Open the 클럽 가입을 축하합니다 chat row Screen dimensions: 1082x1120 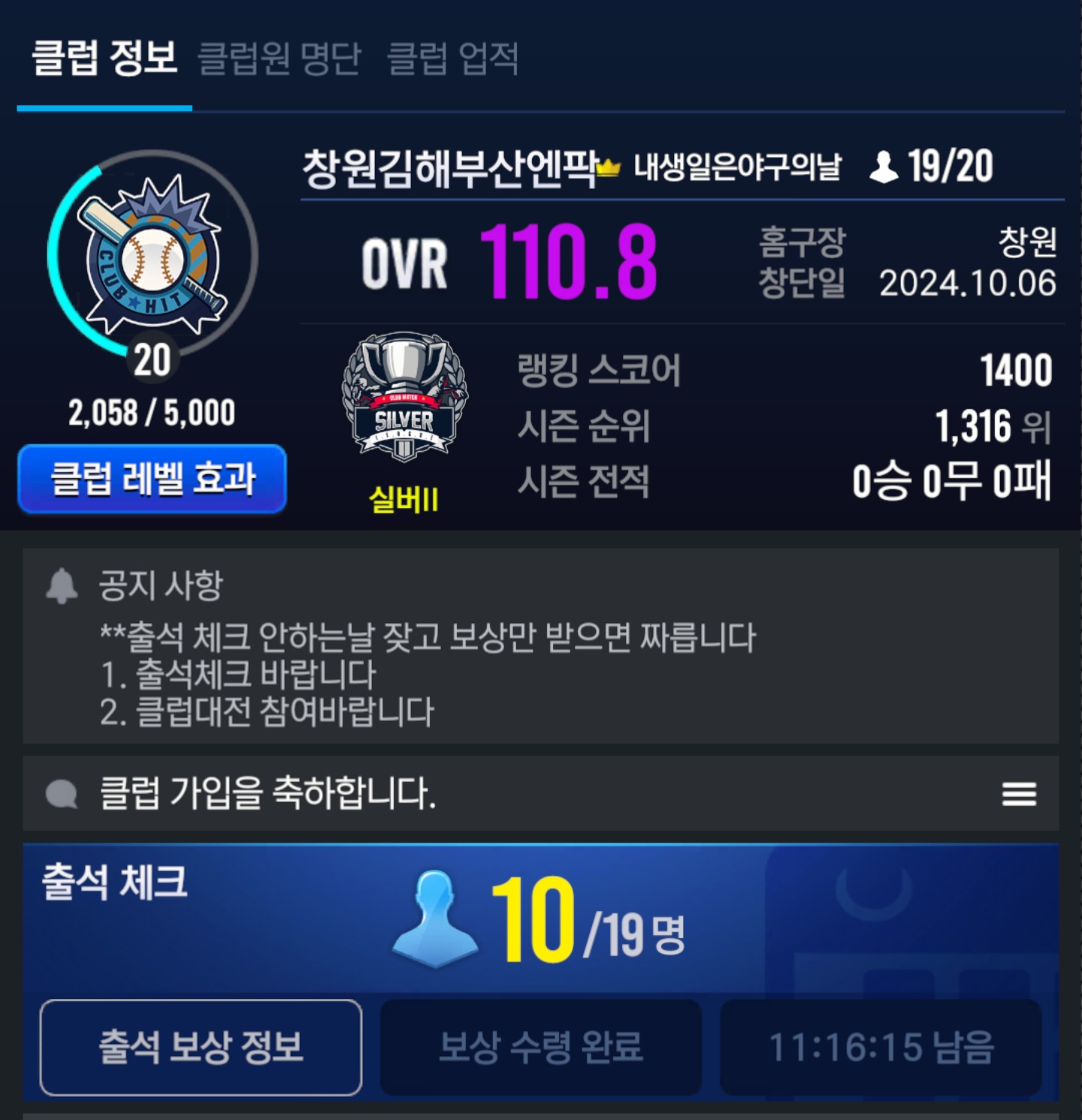(451, 794)
